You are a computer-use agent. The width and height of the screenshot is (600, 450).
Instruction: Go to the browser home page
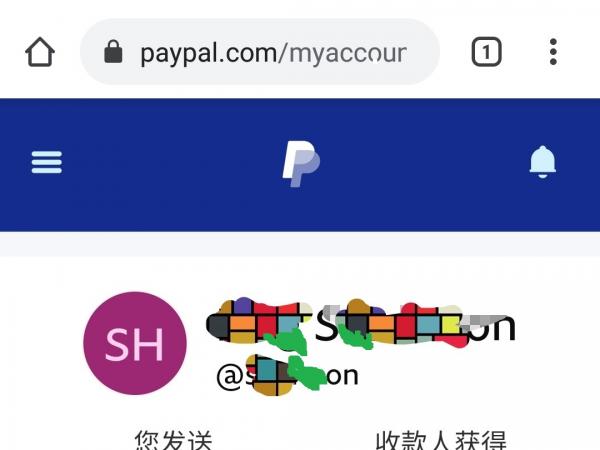pyautogui.click(x=39, y=52)
